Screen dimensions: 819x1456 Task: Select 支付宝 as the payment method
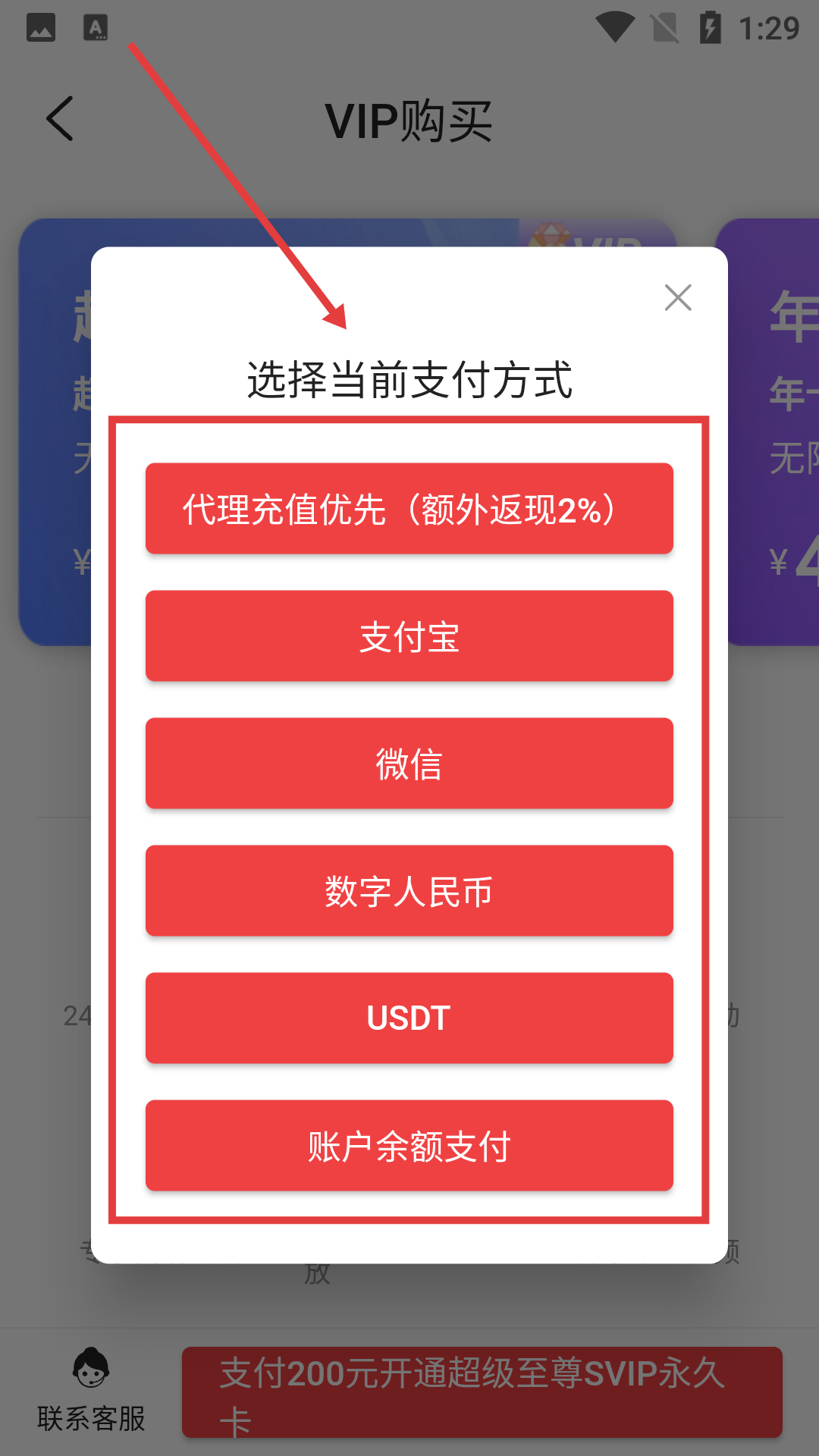click(409, 636)
